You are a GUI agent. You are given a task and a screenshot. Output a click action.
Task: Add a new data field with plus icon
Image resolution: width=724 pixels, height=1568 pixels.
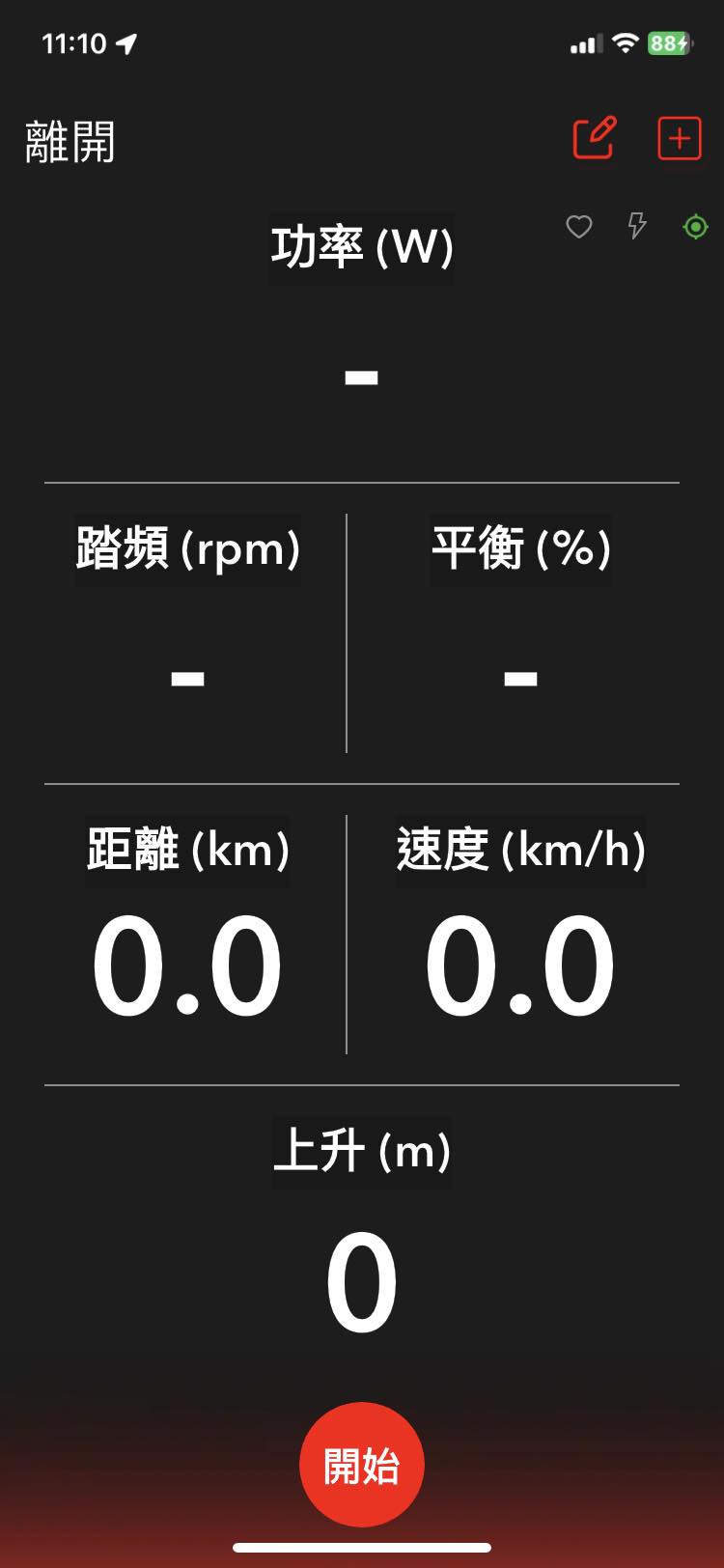click(x=680, y=139)
